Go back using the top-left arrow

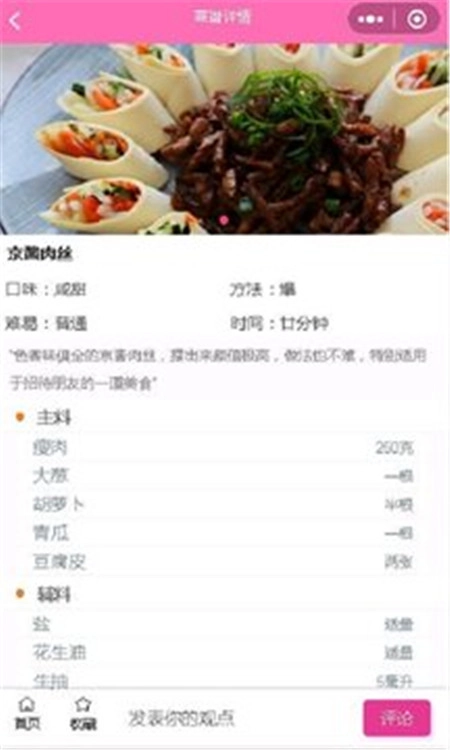point(15,22)
